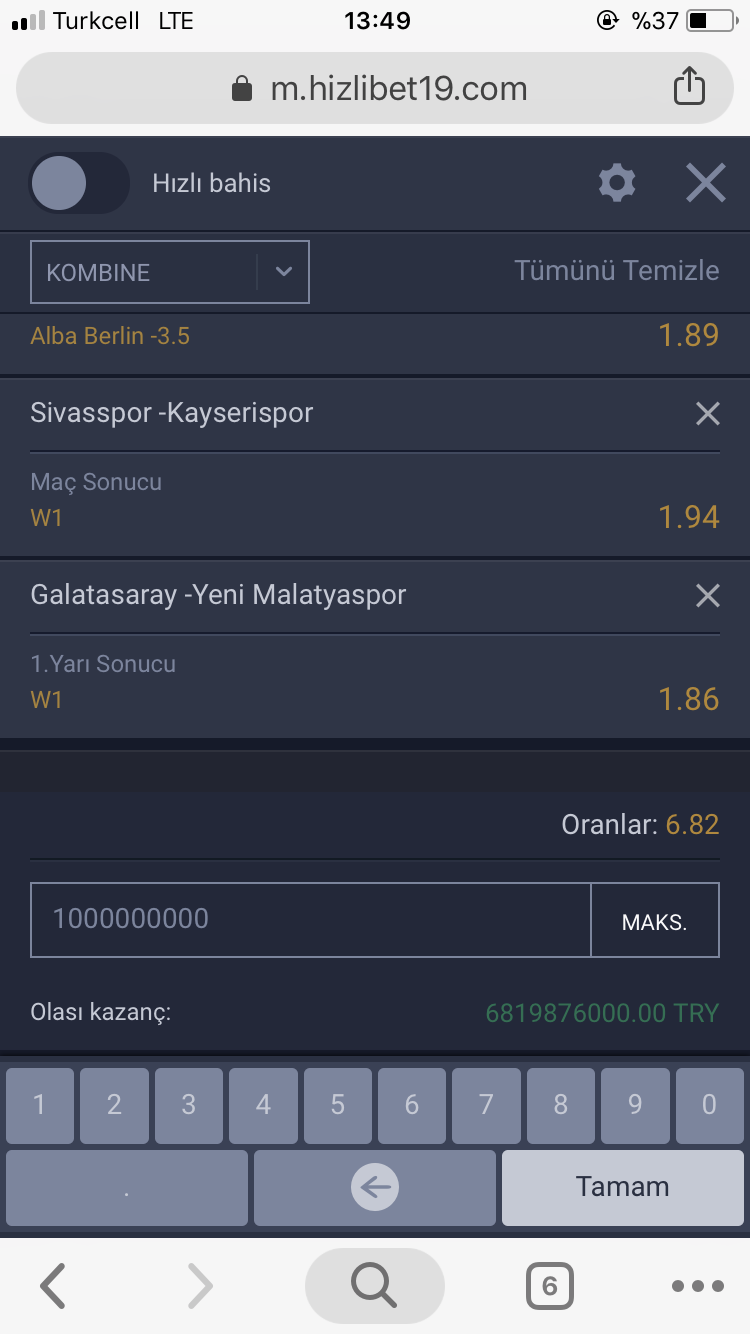Enter a decimal point with the dot key
Viewport: 750px width, 1334px height.
pos(127,1188)
